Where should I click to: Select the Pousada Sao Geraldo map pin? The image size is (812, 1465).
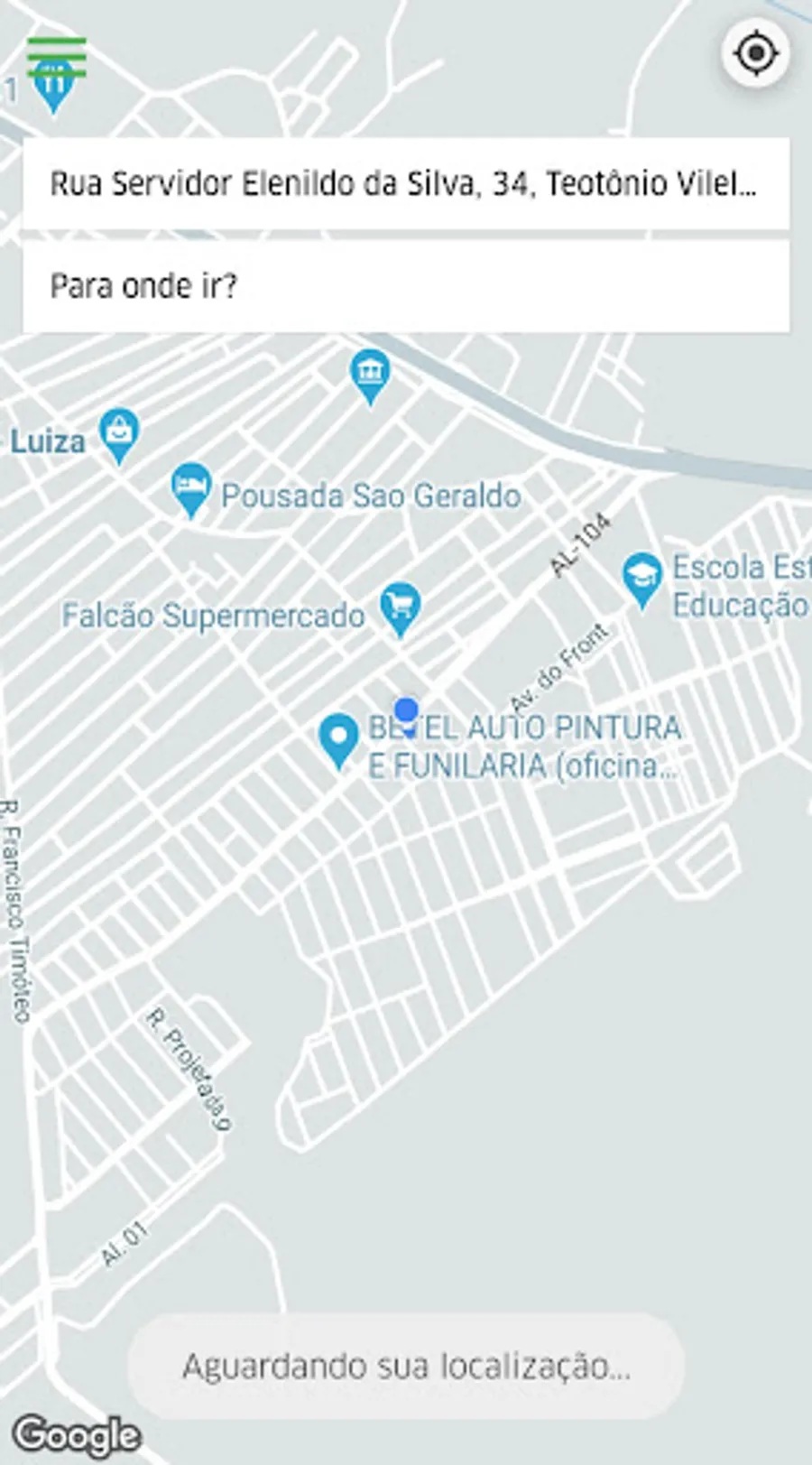point(191,490)
